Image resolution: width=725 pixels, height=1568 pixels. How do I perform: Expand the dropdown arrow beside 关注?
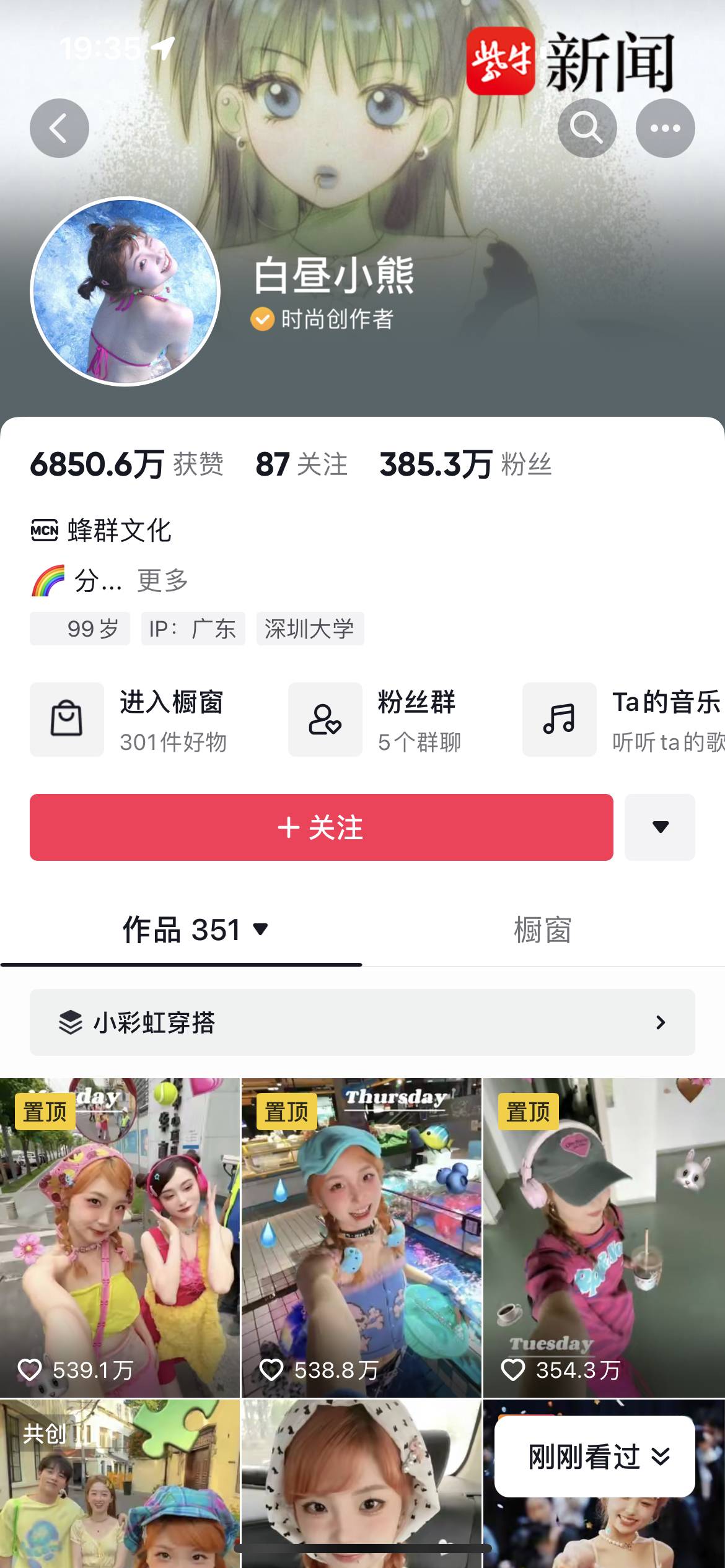pos(660,827)
